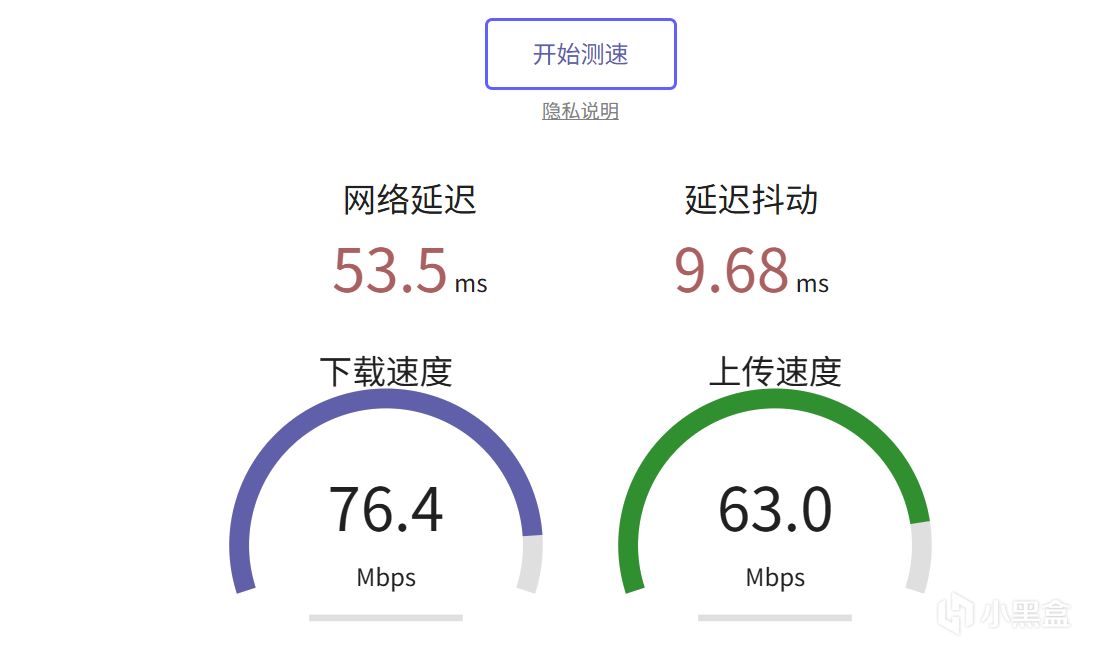This screenshot has height=652, width=1103.
Task: Tap the 开始测速 button
Action: pyautogui.click(x=580, y=54)
